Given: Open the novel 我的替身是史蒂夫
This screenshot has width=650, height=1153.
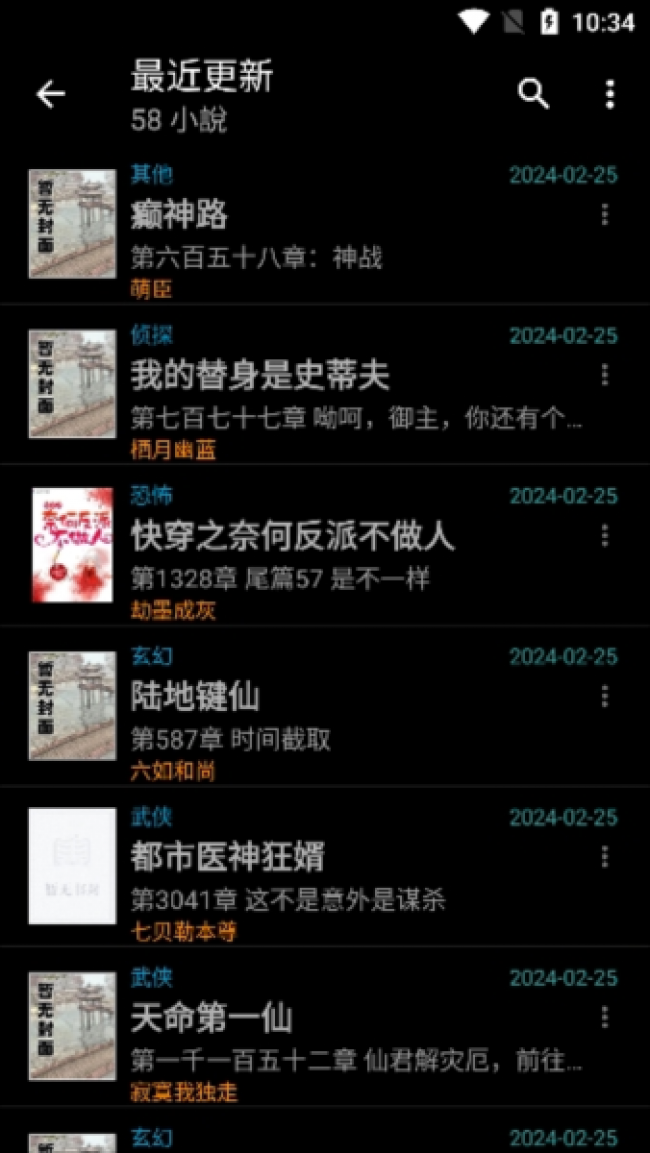Looking at the screenshot, I should tap(260, 376).
